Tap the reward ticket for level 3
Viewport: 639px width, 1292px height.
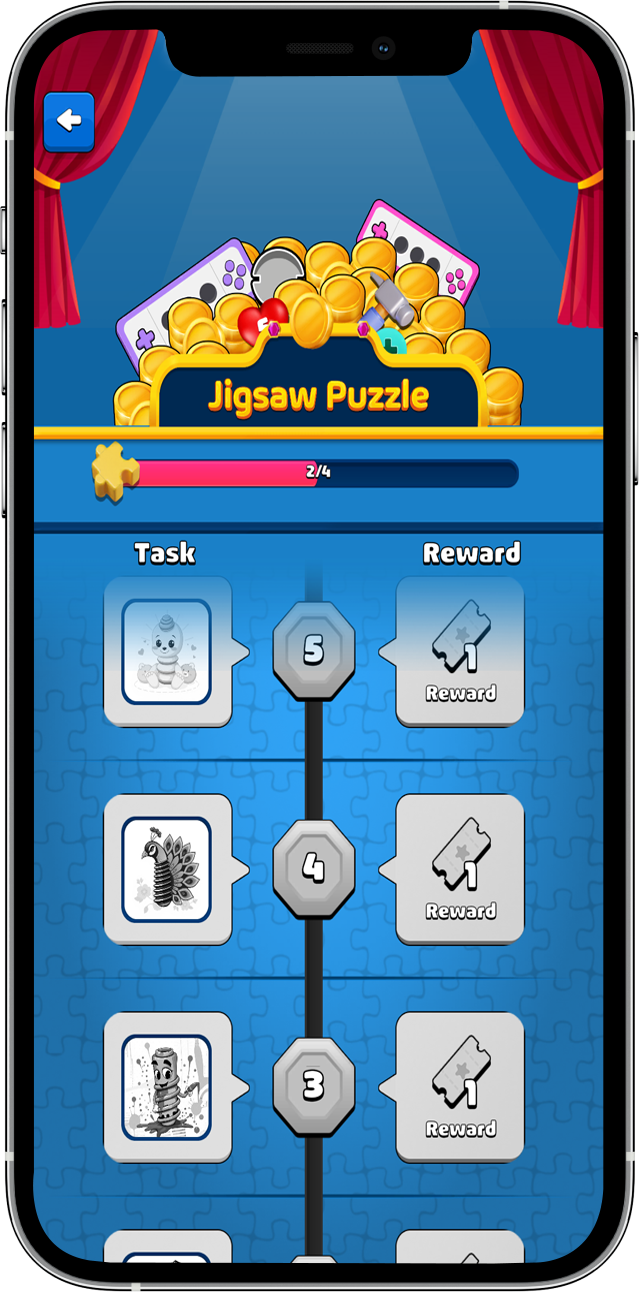tap(460, 1086)
